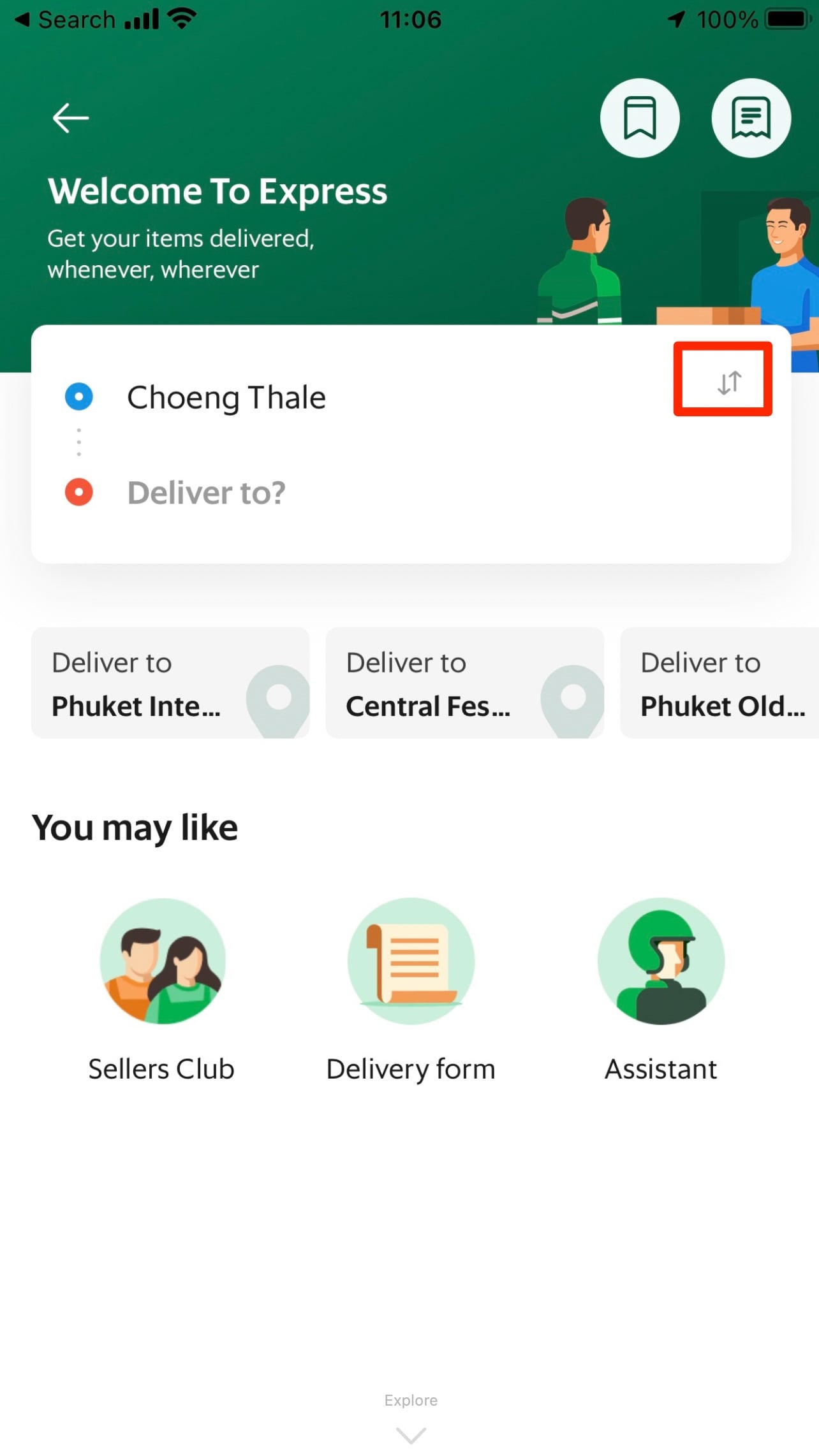
Task: Open the delivery orders receipt icon
Action: 751,118
